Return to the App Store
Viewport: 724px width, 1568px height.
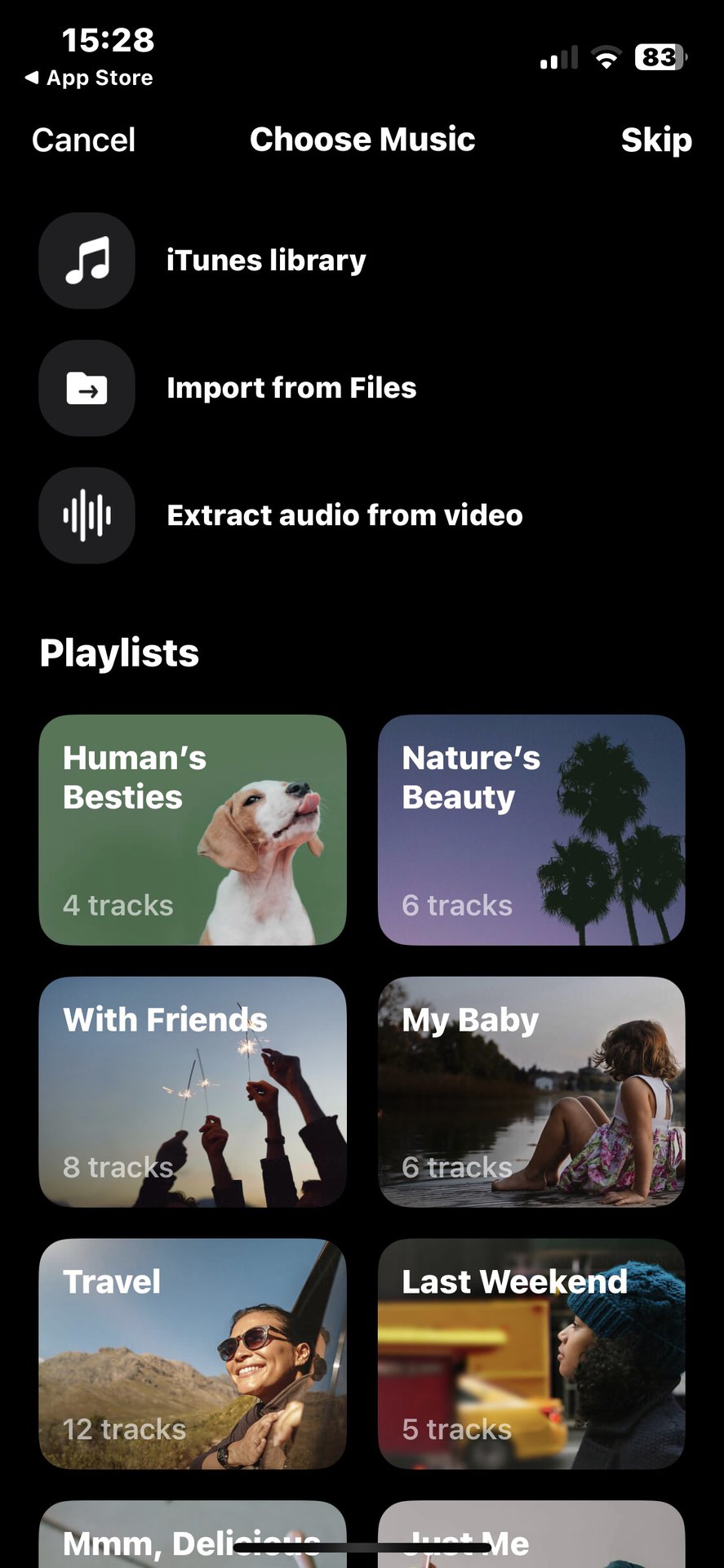coord(90,78)
